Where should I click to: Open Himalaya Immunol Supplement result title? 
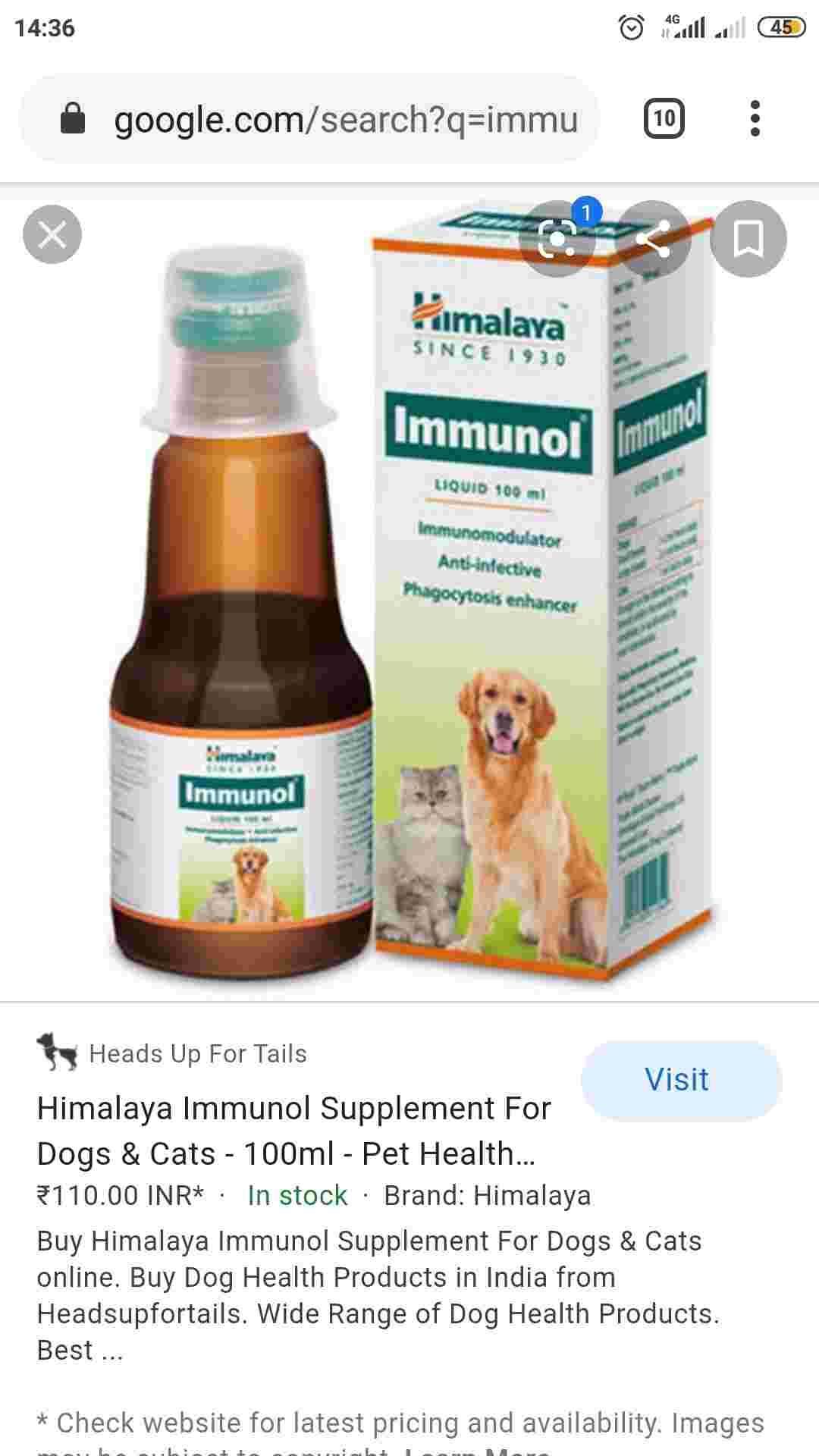293,1131
